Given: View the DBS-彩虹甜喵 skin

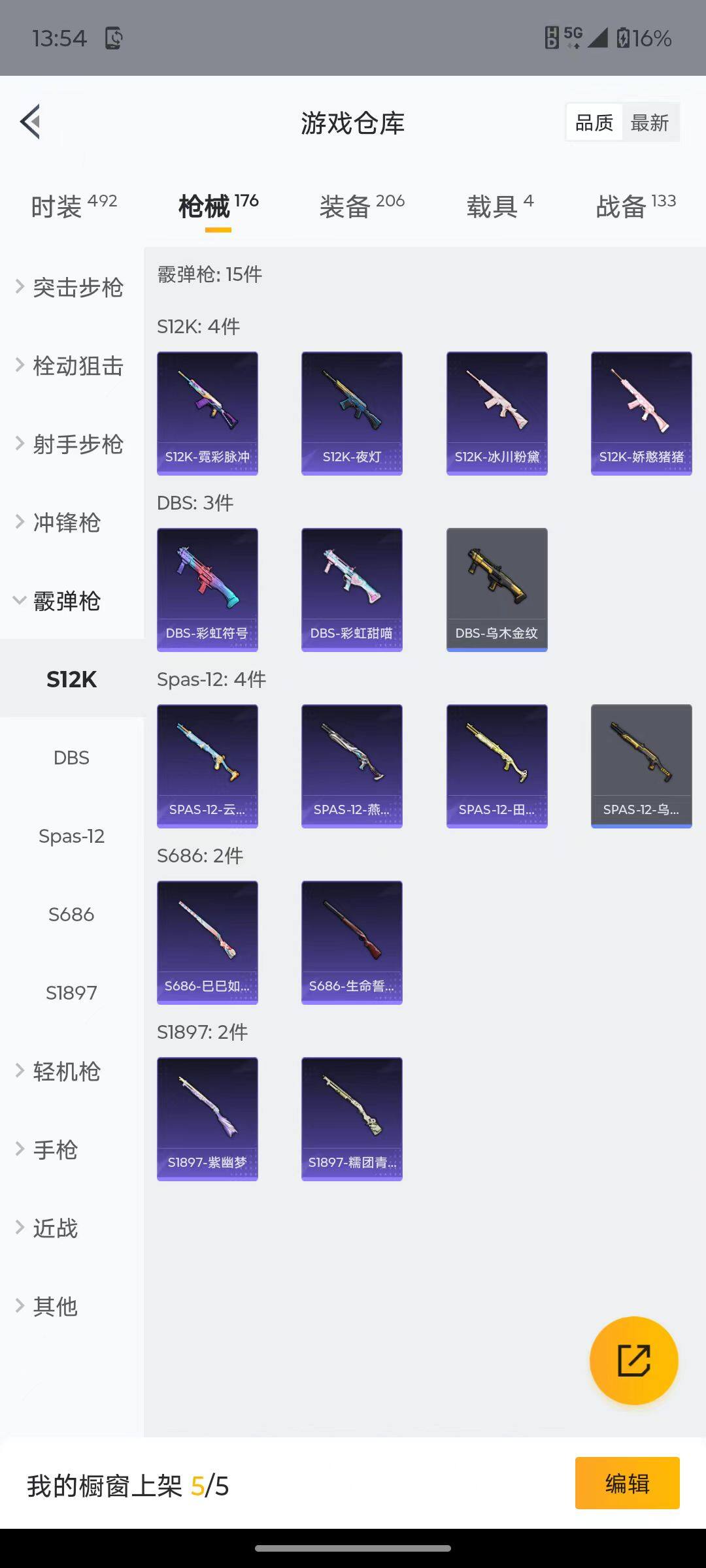Looking at the screenshot, I should coord(352,589).
